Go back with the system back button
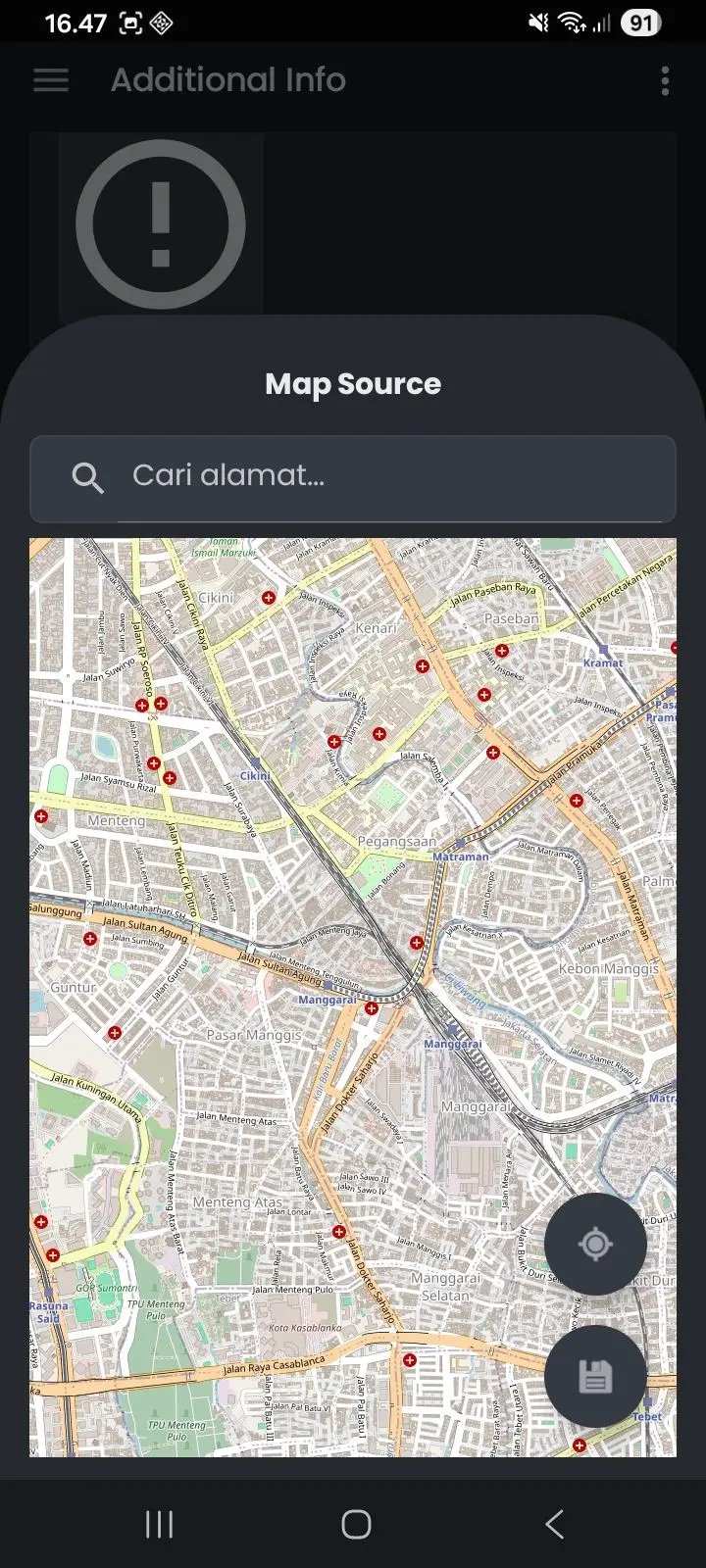Image resolution: width=706 pixels, height=1568 pixels. (554, 1524)
